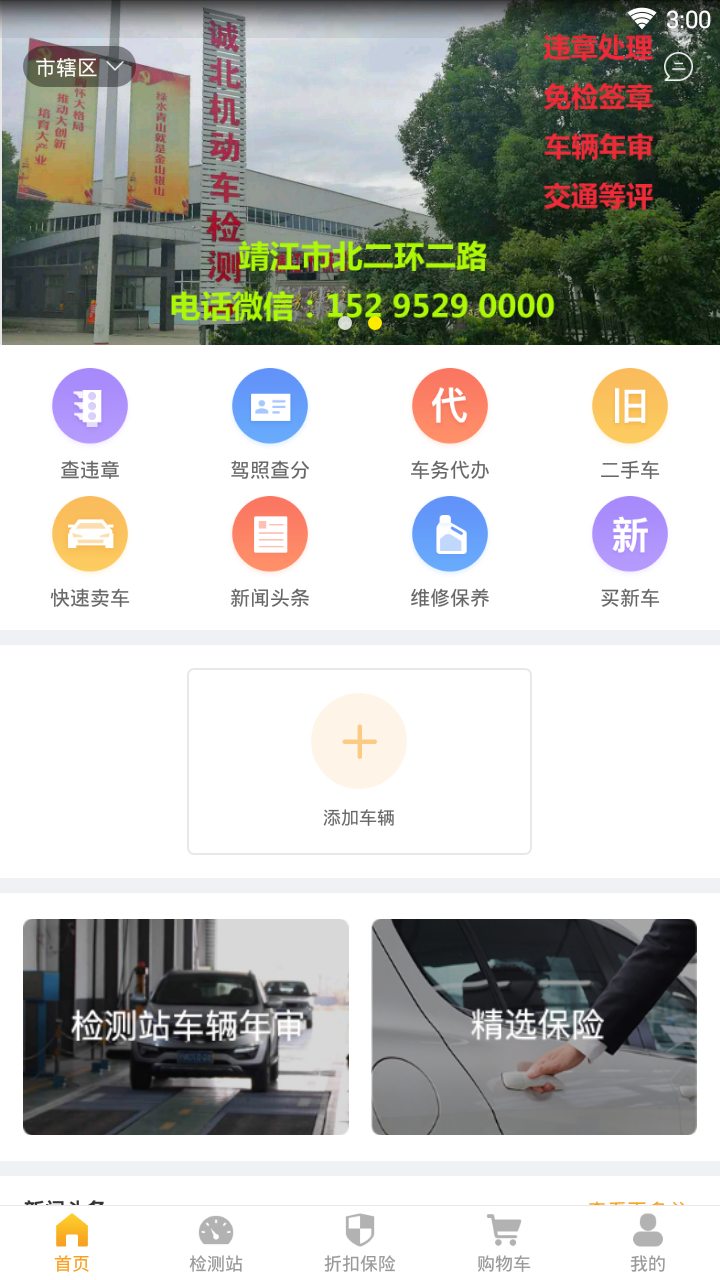Switch to the 折扣保险 insurance tab
The image size is (720, 1280).
359,1240
